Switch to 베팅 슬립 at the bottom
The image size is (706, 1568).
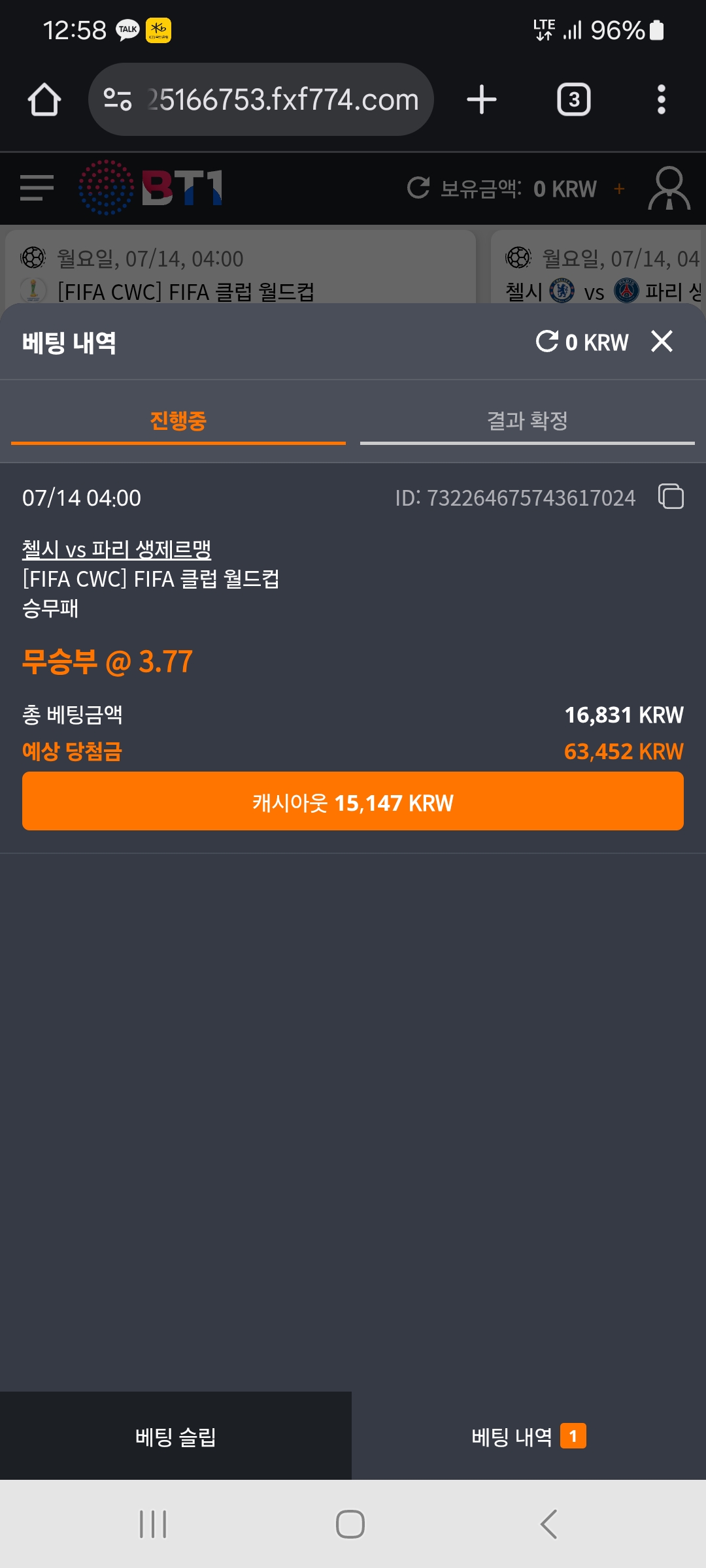click(x=175, y=1436)
